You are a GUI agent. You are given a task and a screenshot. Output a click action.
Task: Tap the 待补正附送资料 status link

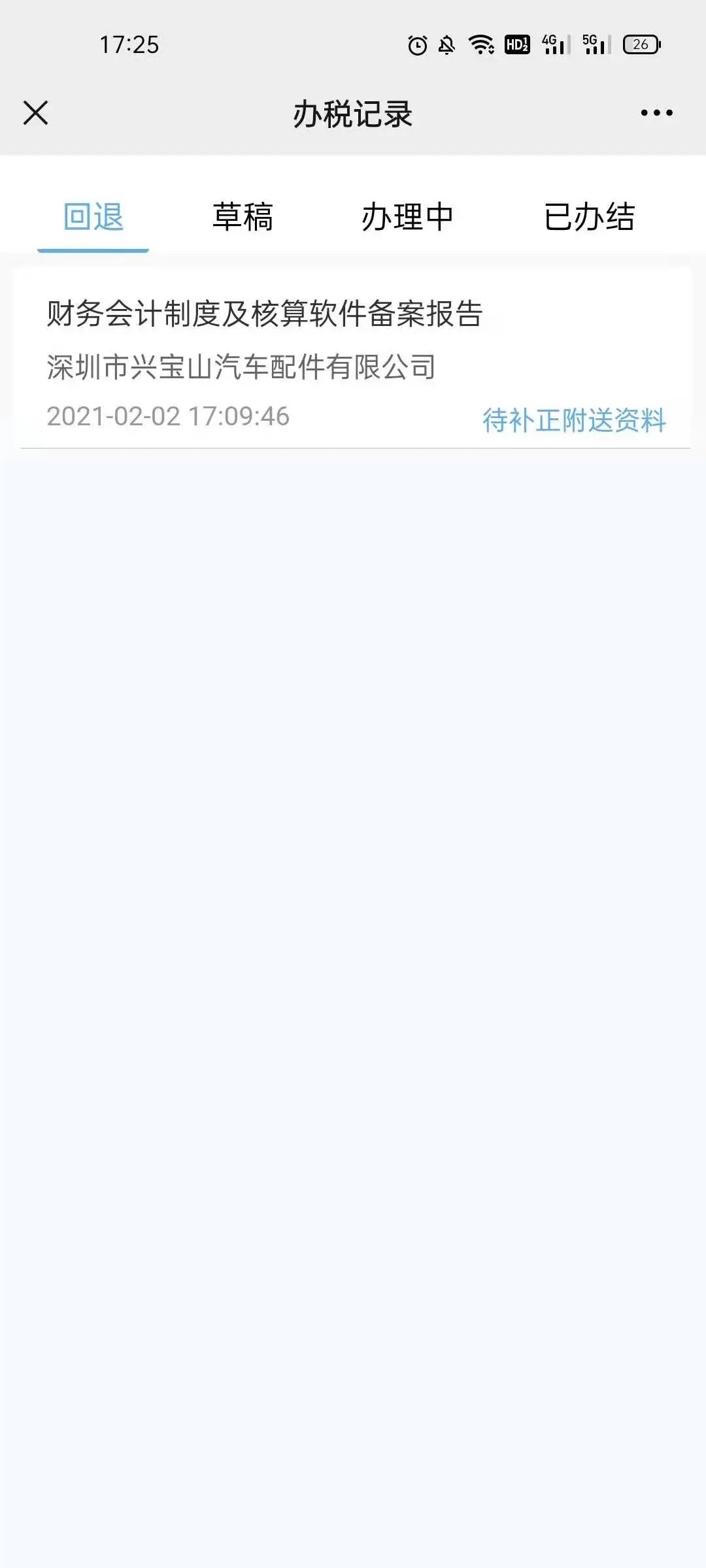click(574, 420)
